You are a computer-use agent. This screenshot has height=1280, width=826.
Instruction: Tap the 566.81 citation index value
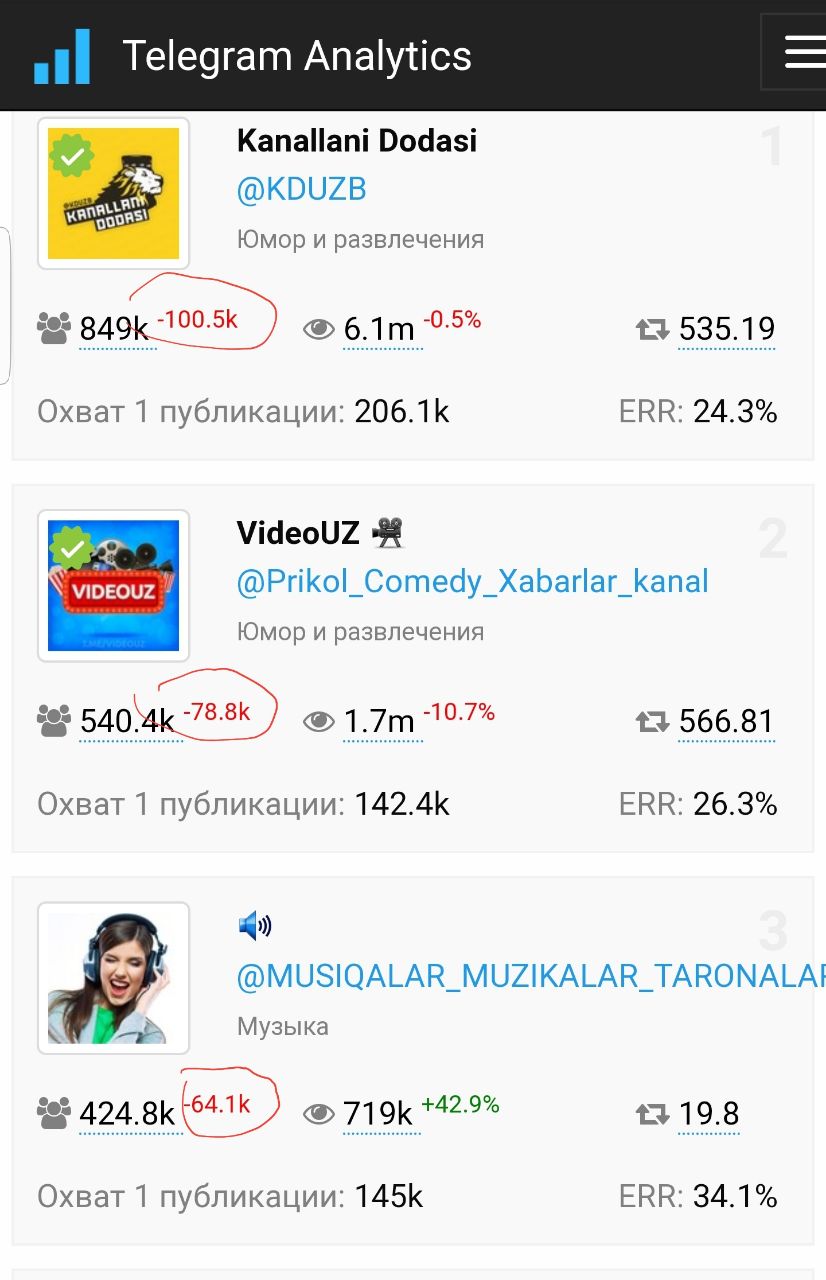[x=726, y=721]
